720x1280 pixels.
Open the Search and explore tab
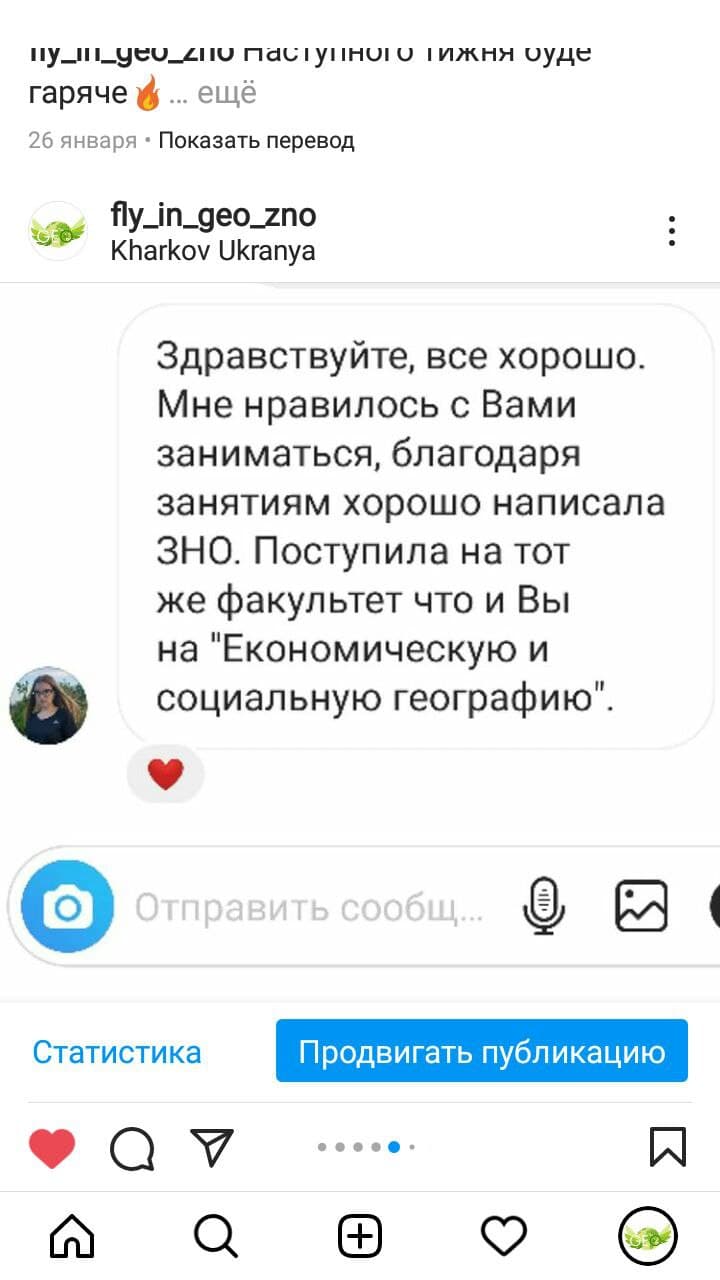[216, 1237]
